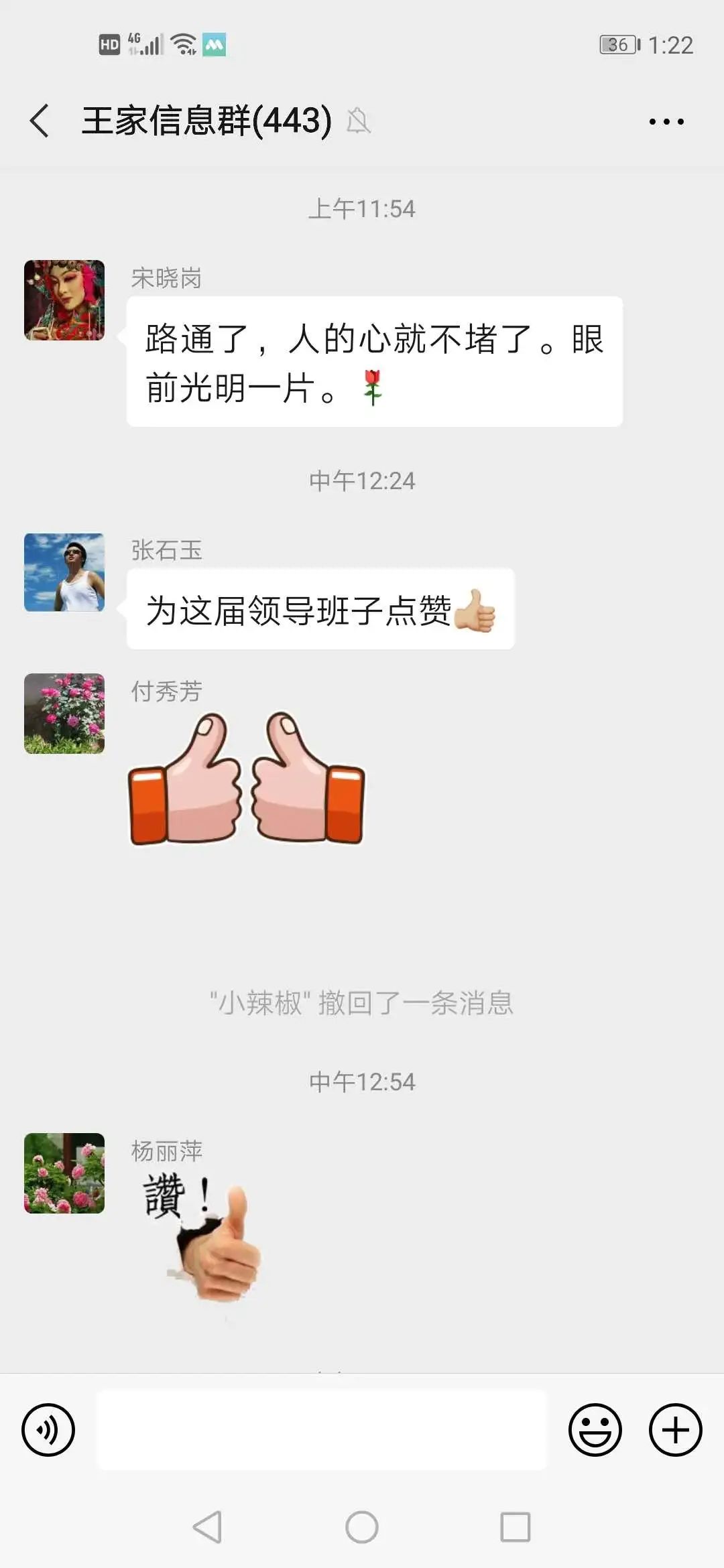Viewport: 724px width, 1568px height.
Task: Tap the system home button
Action: [x=362, y=1527]
